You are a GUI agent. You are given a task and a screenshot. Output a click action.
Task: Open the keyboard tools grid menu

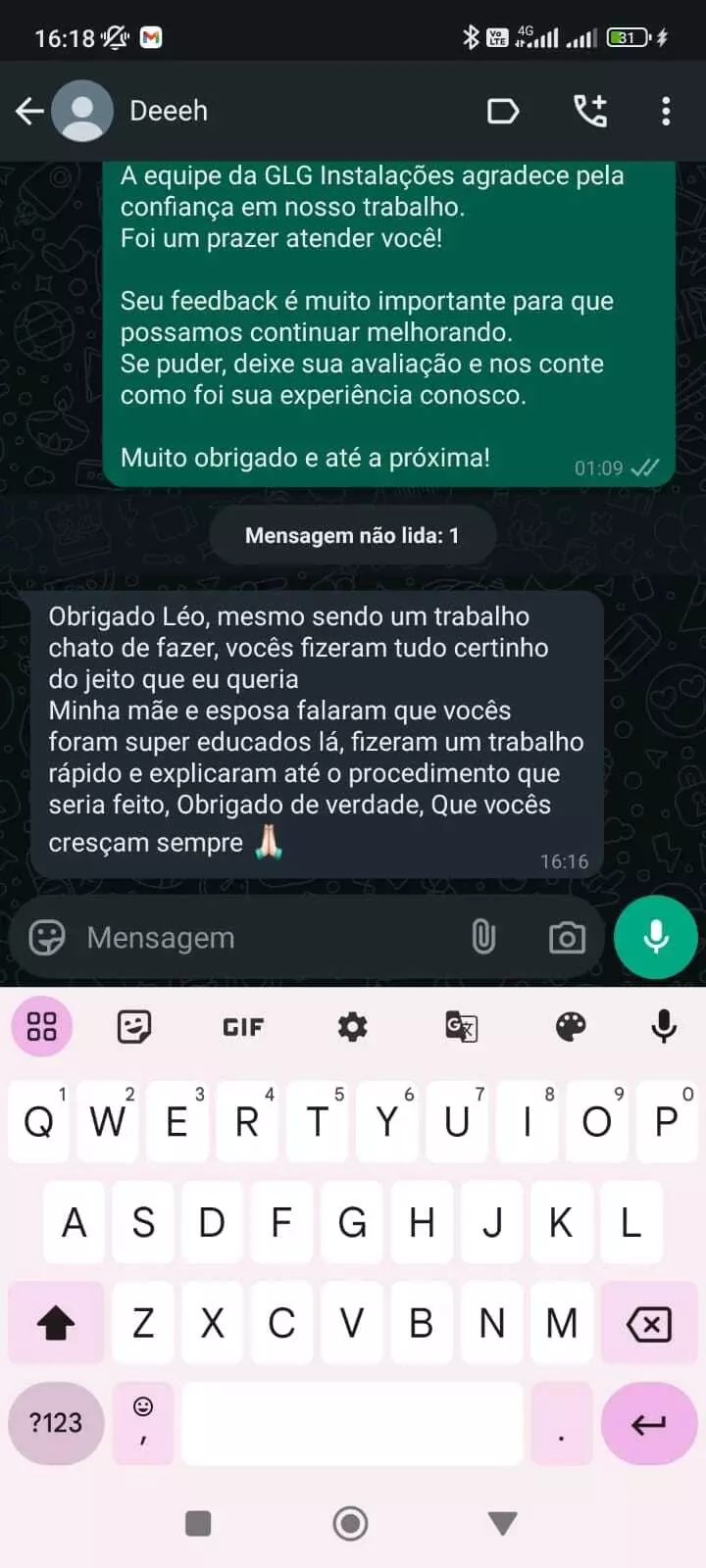coord(41,1026)
